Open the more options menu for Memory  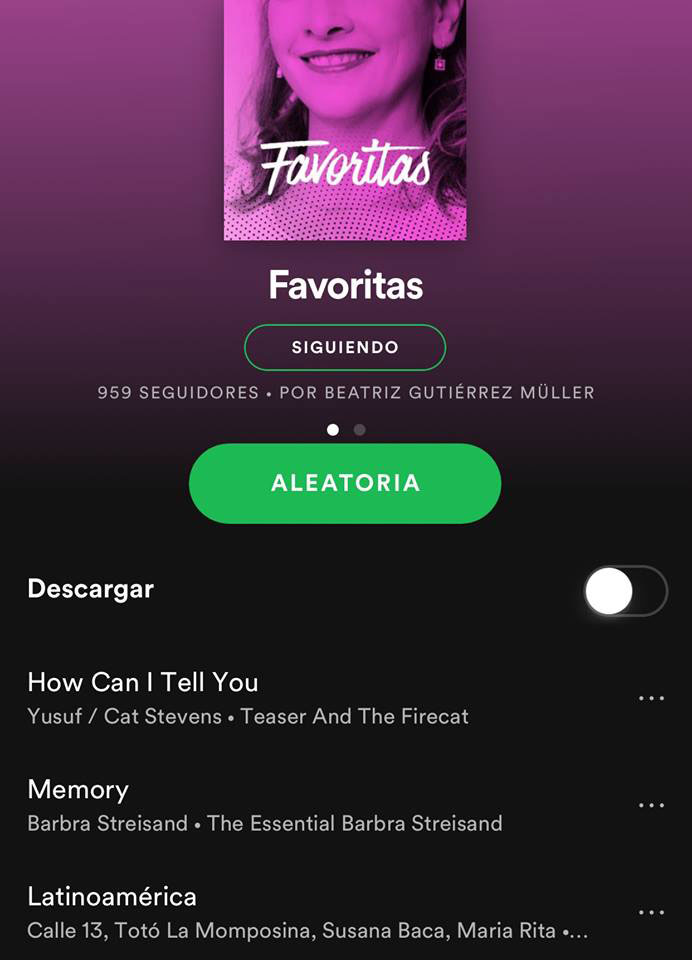click(651, 805)
